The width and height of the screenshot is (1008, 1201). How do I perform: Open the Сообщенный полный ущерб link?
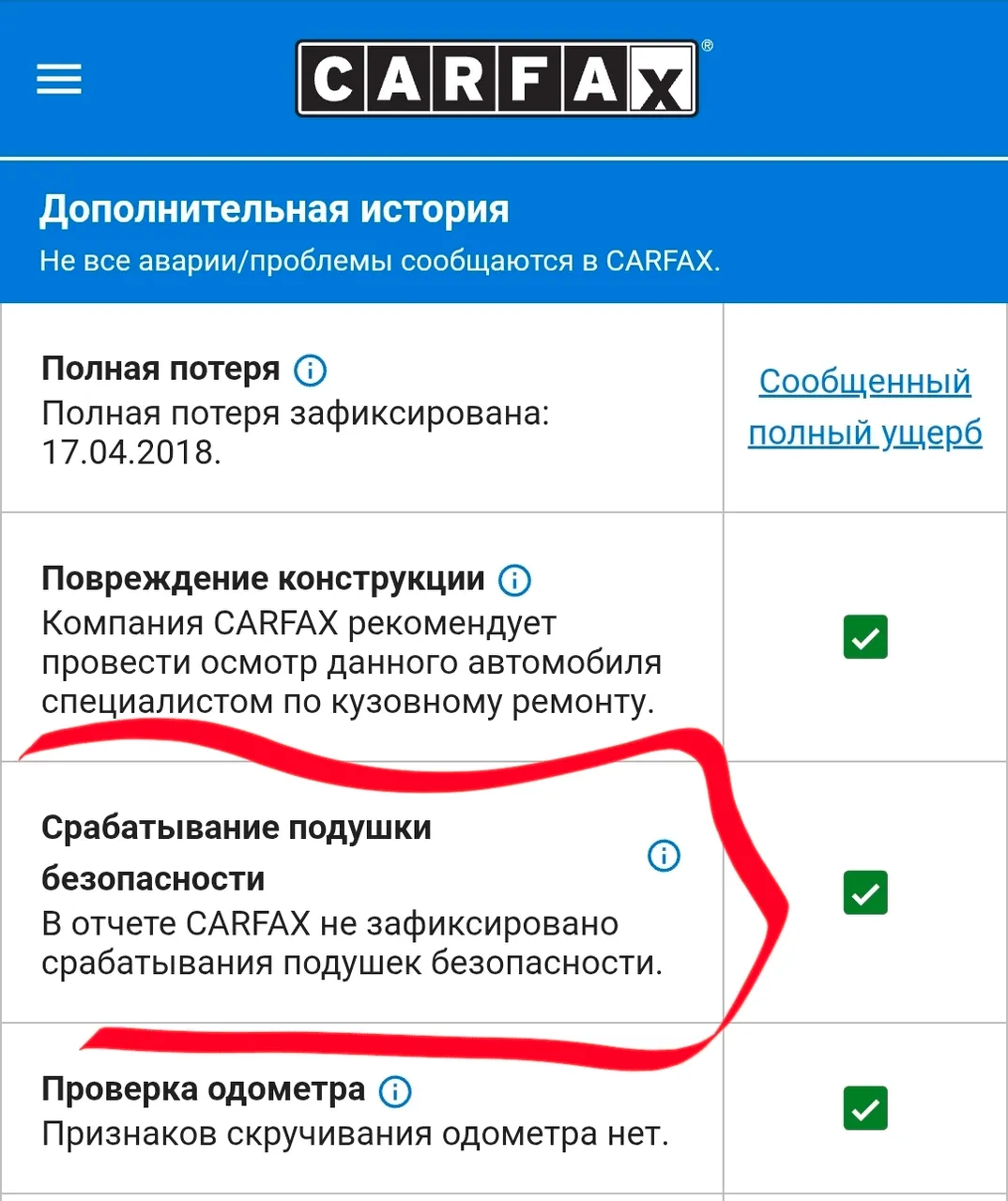(864, 407)
